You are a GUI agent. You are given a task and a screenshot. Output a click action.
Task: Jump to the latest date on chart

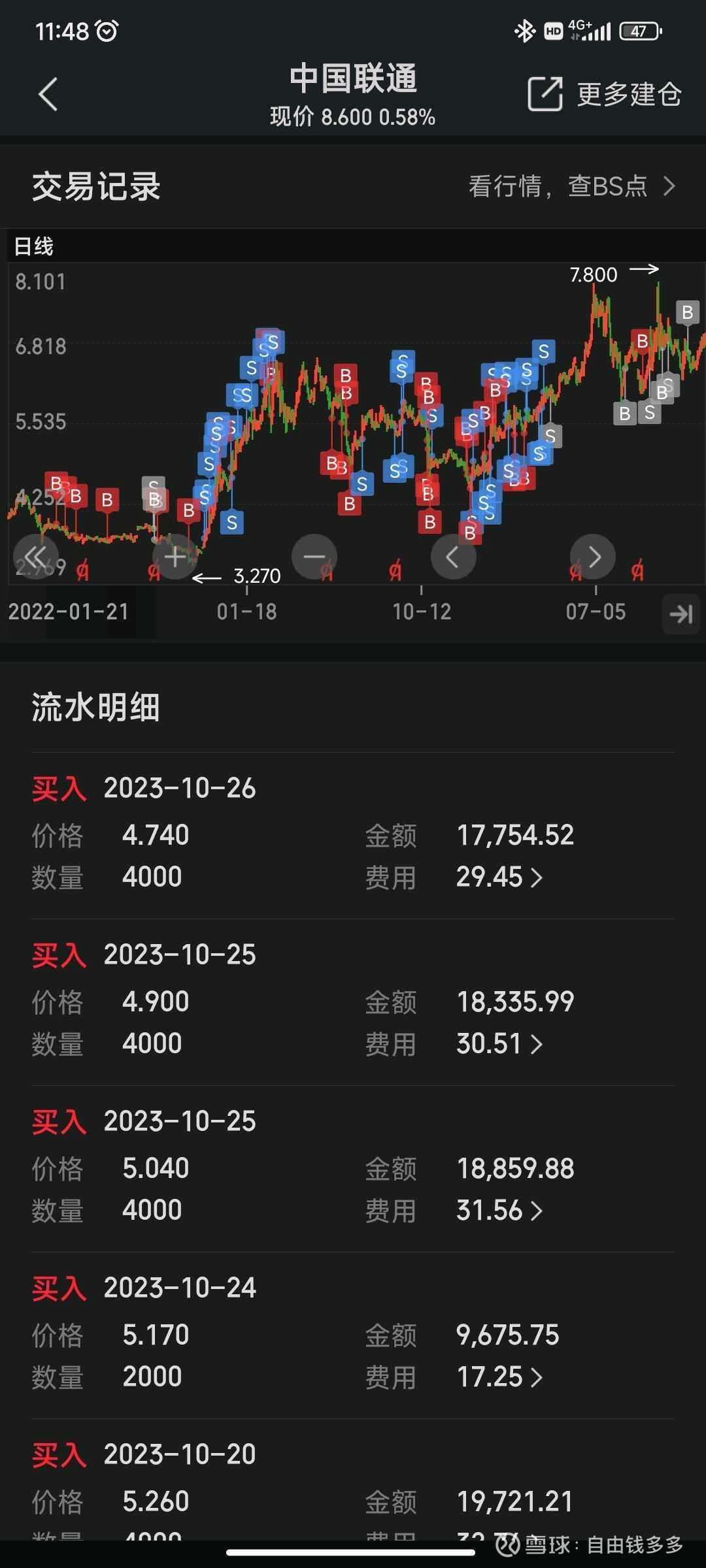(681, 614)
